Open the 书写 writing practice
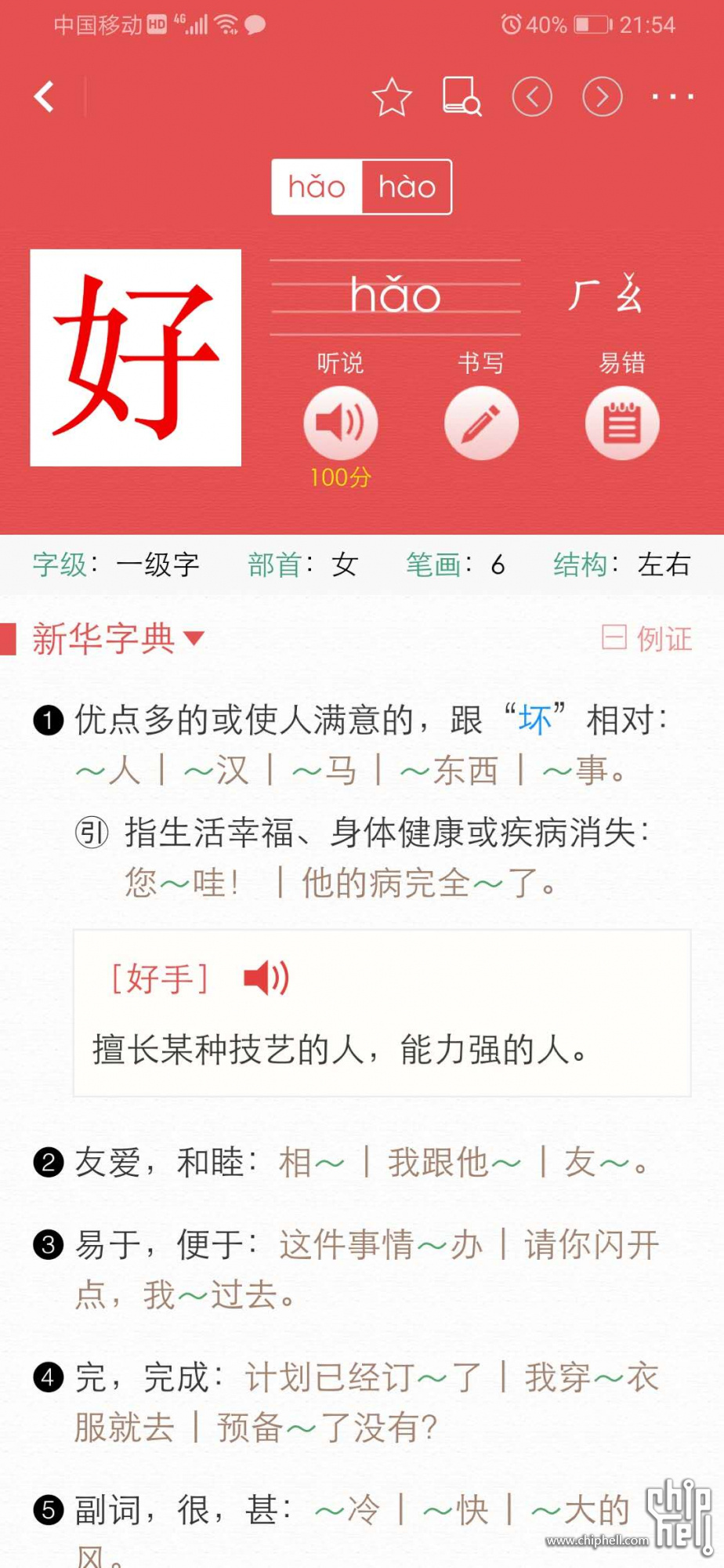The width and height of the screenshot is (724, 1568). [x=481, y=423]
